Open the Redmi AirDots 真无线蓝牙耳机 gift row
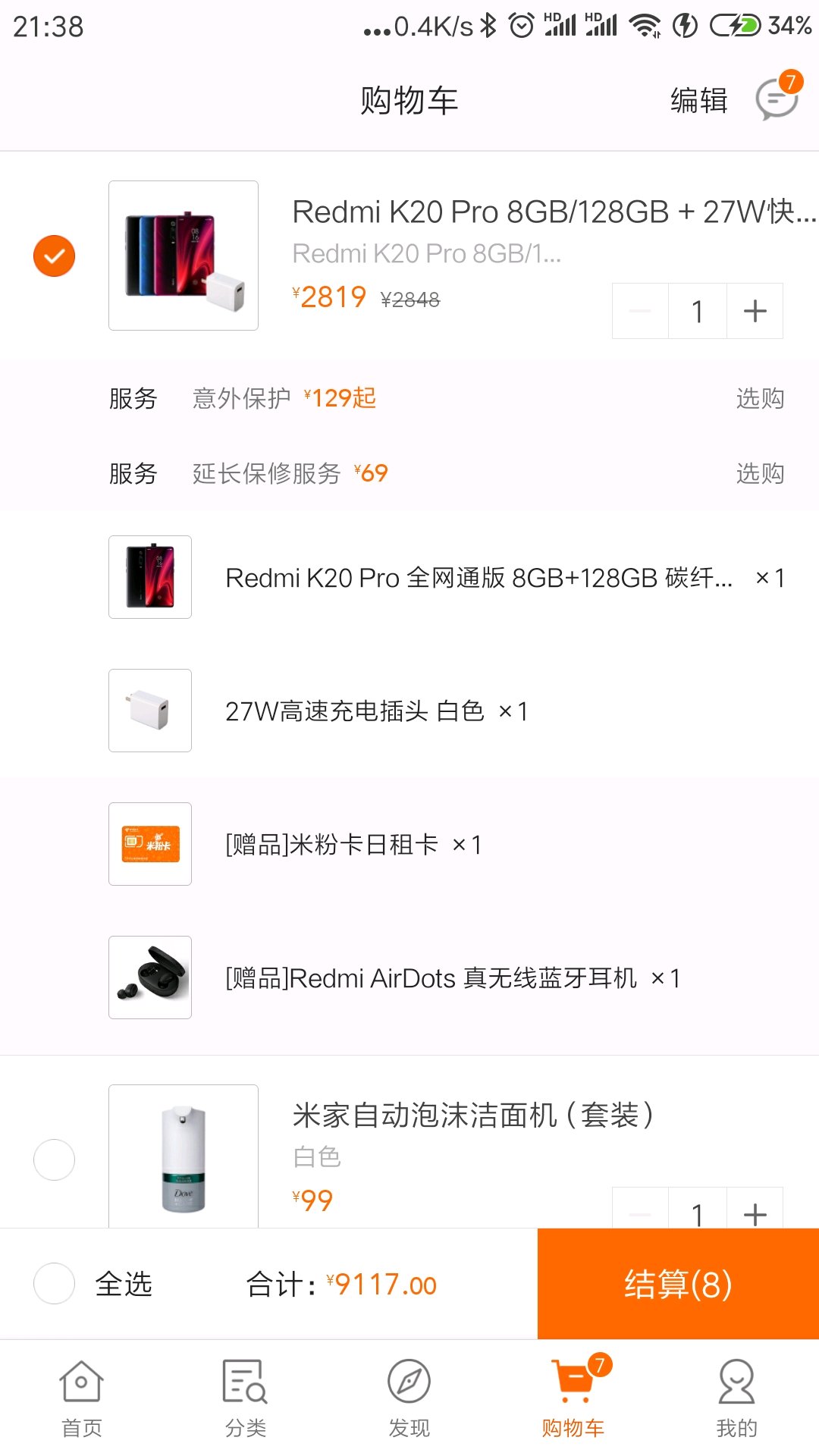This screenshot has height=1456, width=819. (x=451, y=978)
